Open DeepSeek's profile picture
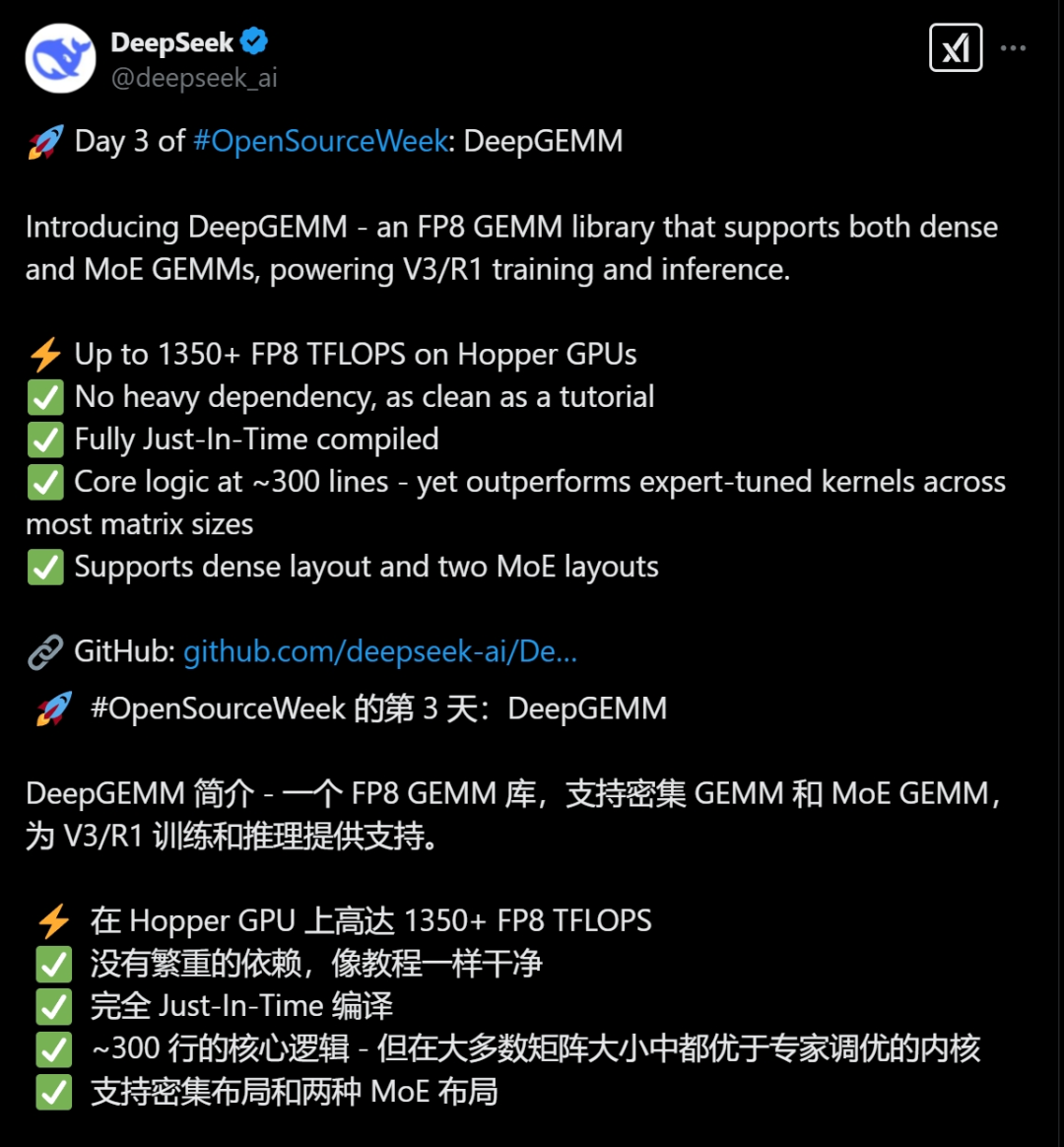Viewport: 1064px width, 1147px height. point(60,57)
